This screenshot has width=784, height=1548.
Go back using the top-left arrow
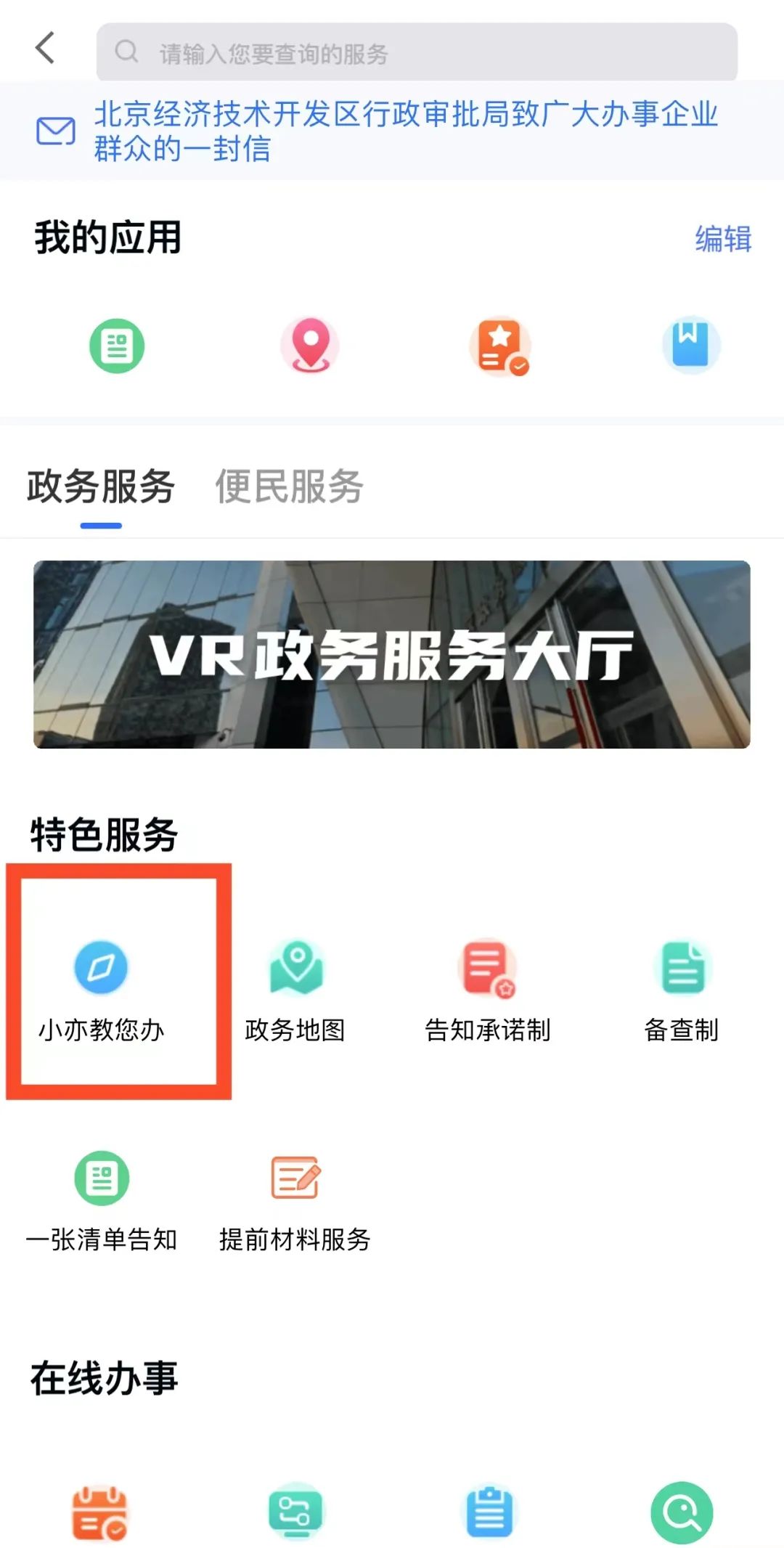[45, 49]
